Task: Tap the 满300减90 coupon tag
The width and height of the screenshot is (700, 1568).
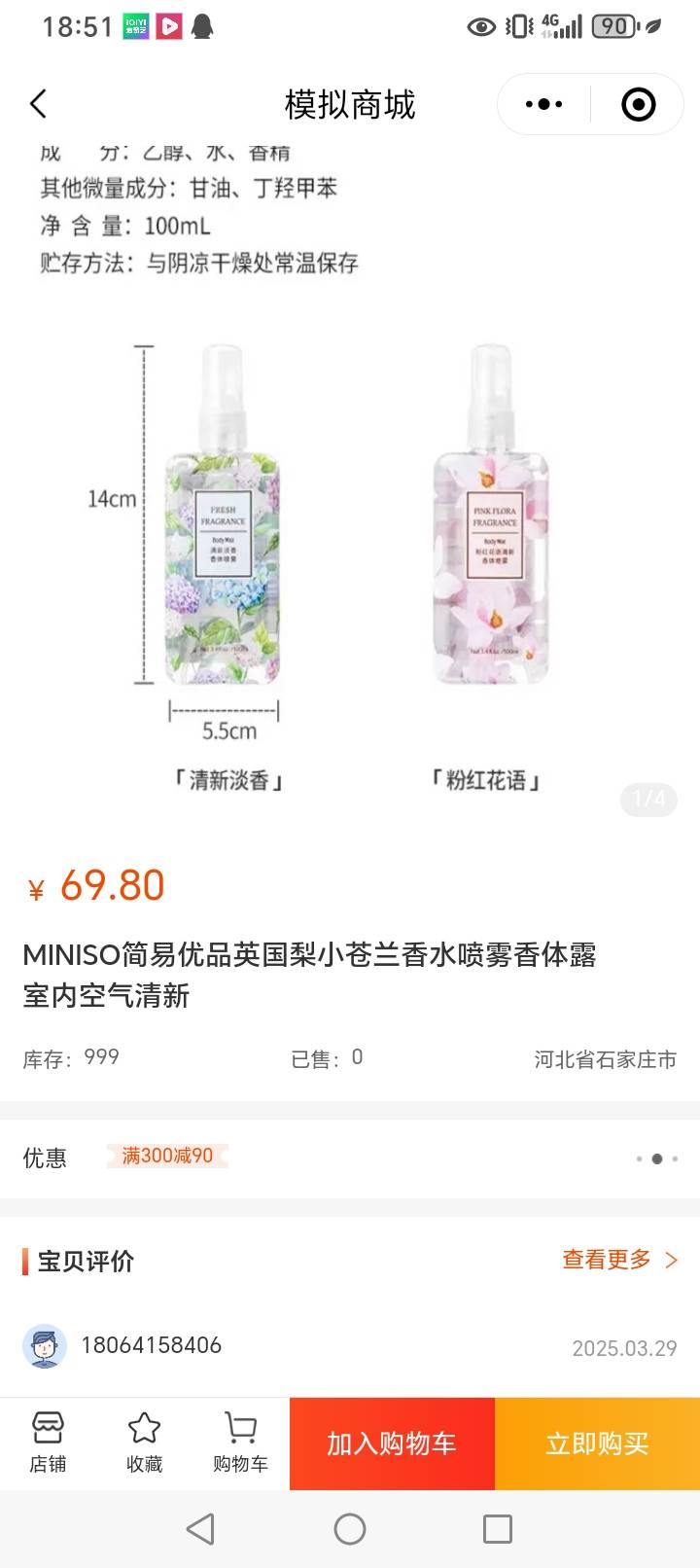Action: point(167,1156)
